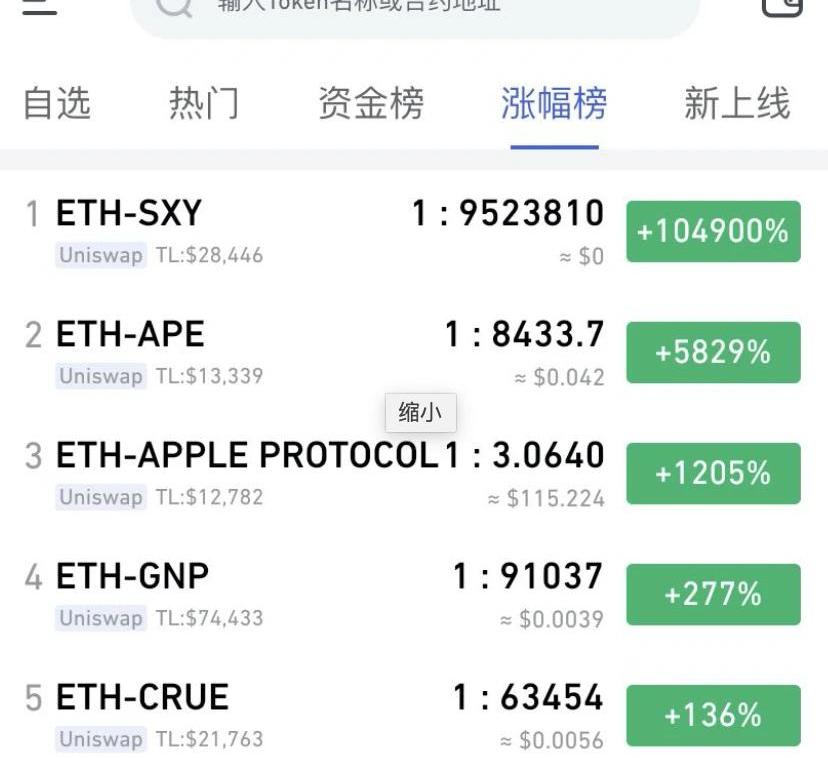Open the ETH-SXY pair

point(130,214)
